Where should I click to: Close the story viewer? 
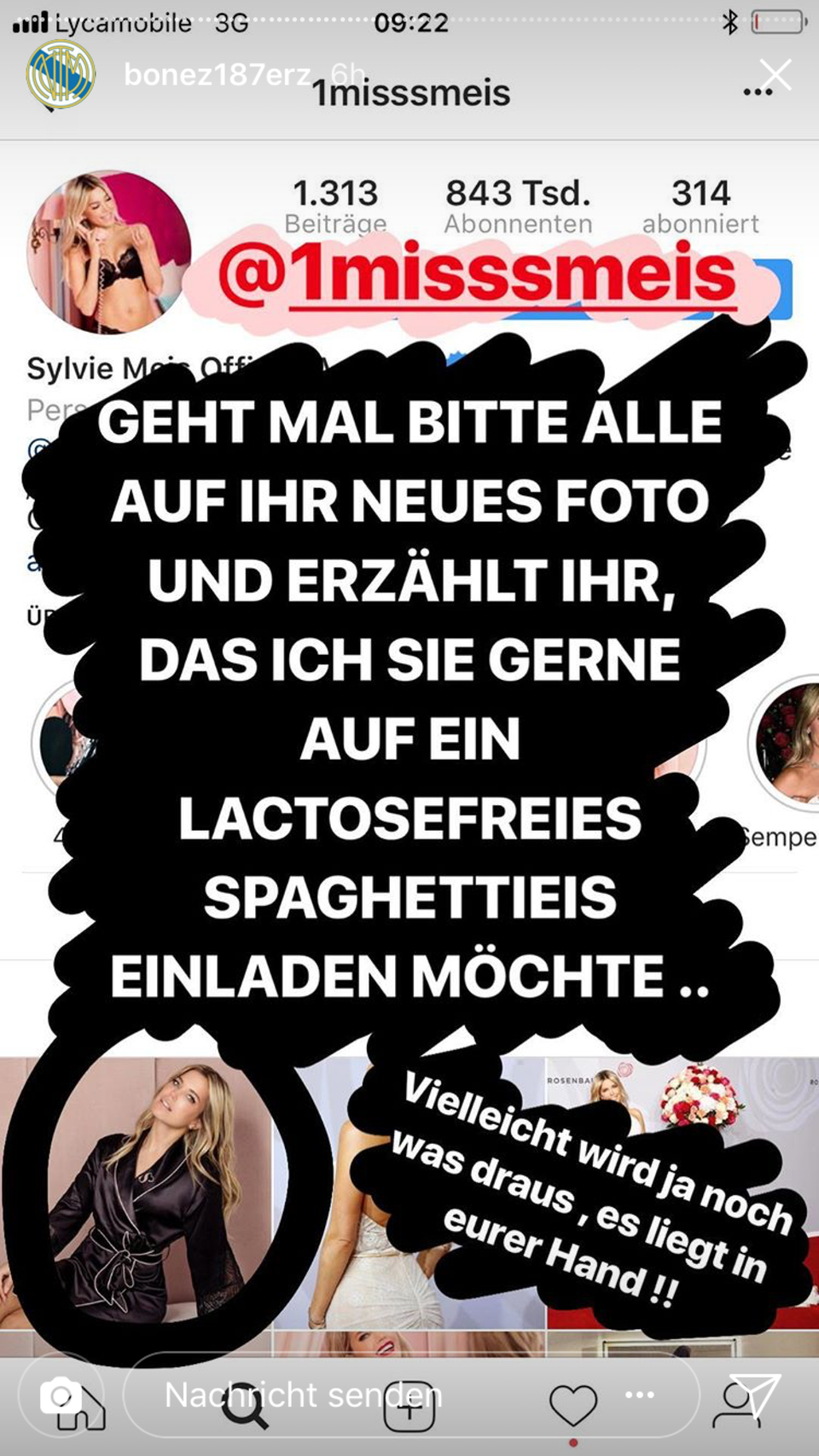tap(775, 75)
